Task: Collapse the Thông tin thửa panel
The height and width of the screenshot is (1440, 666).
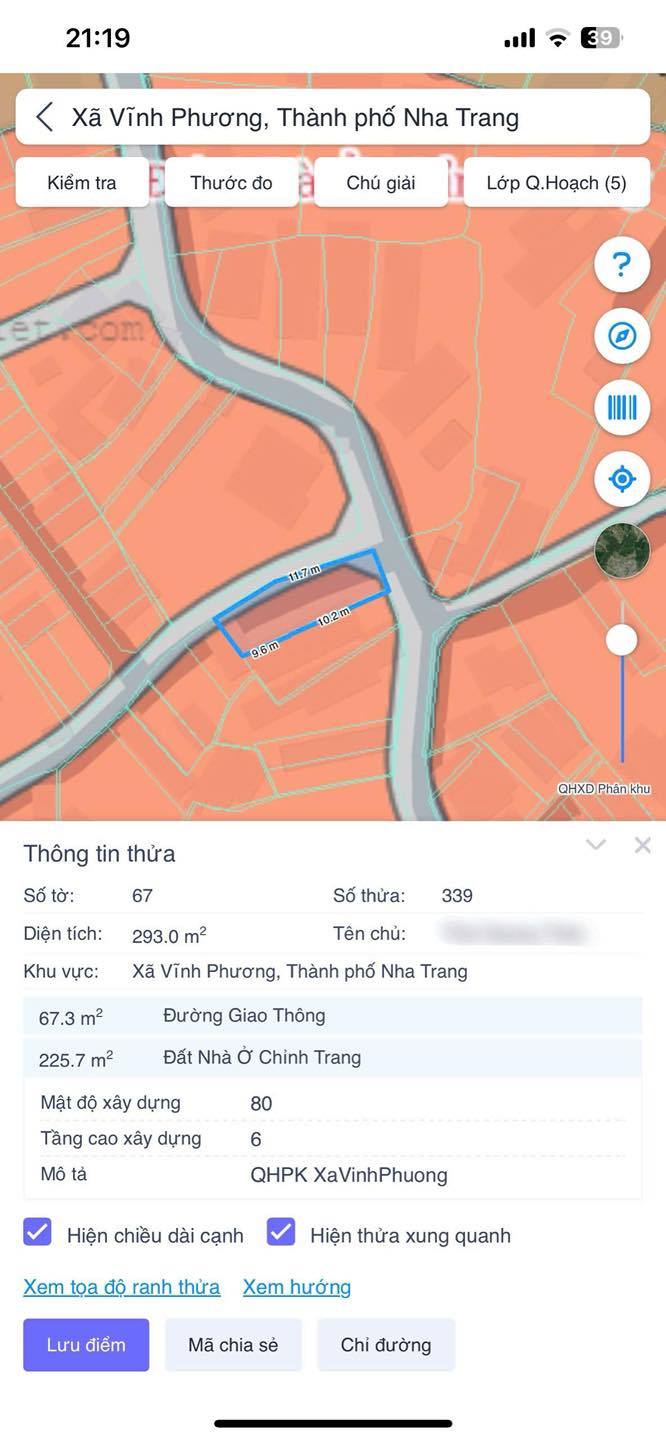Action: tap(596, 845)
